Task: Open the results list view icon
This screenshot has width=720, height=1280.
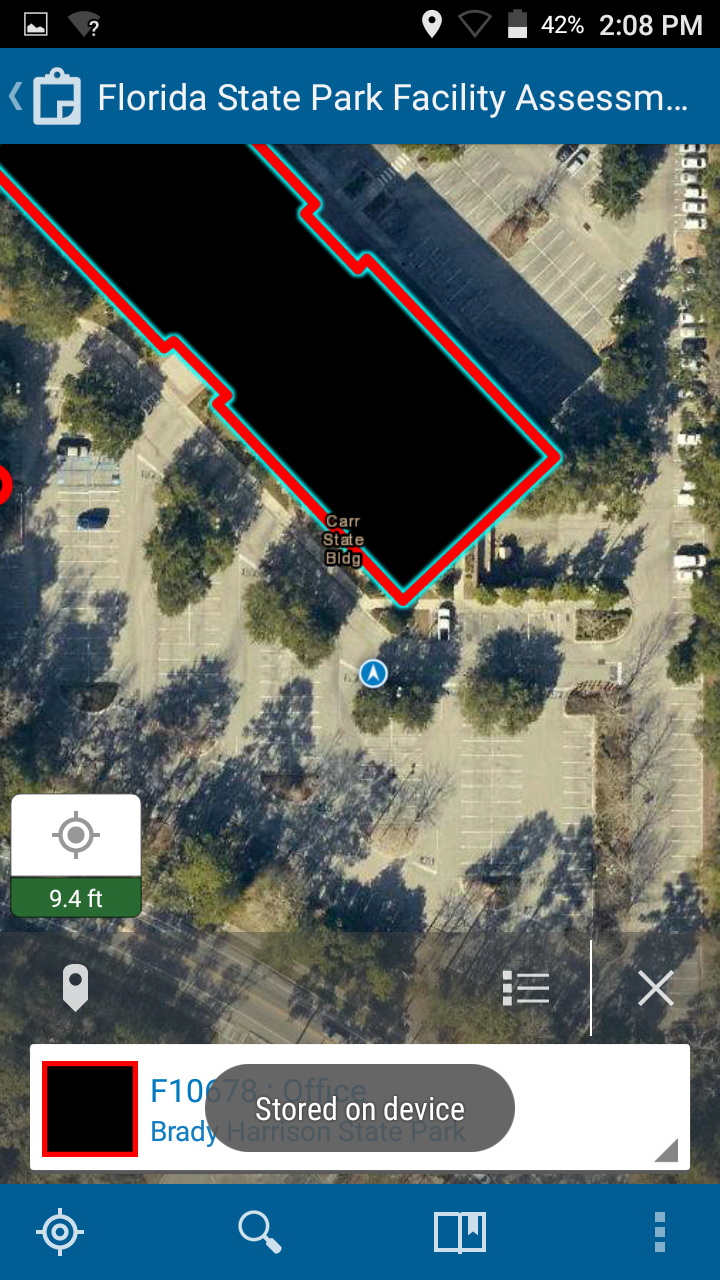Action: [x=526, y=988]
